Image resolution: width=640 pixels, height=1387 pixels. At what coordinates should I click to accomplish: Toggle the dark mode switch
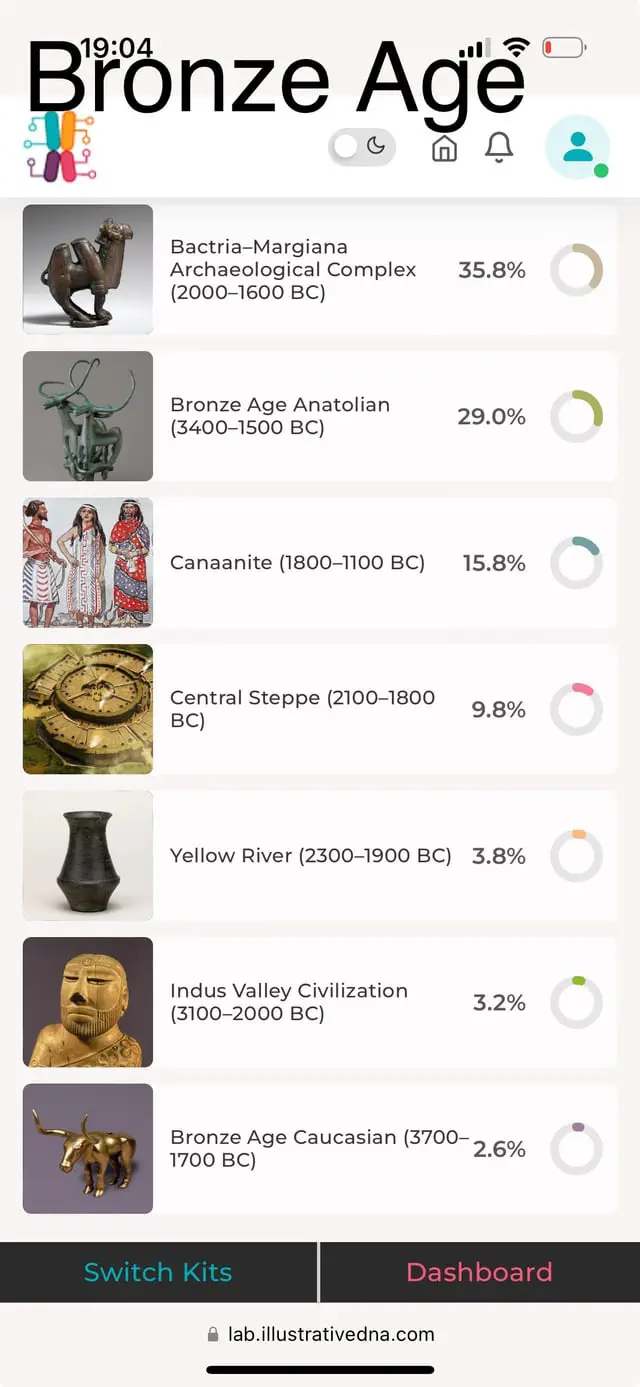pos(362,147)
